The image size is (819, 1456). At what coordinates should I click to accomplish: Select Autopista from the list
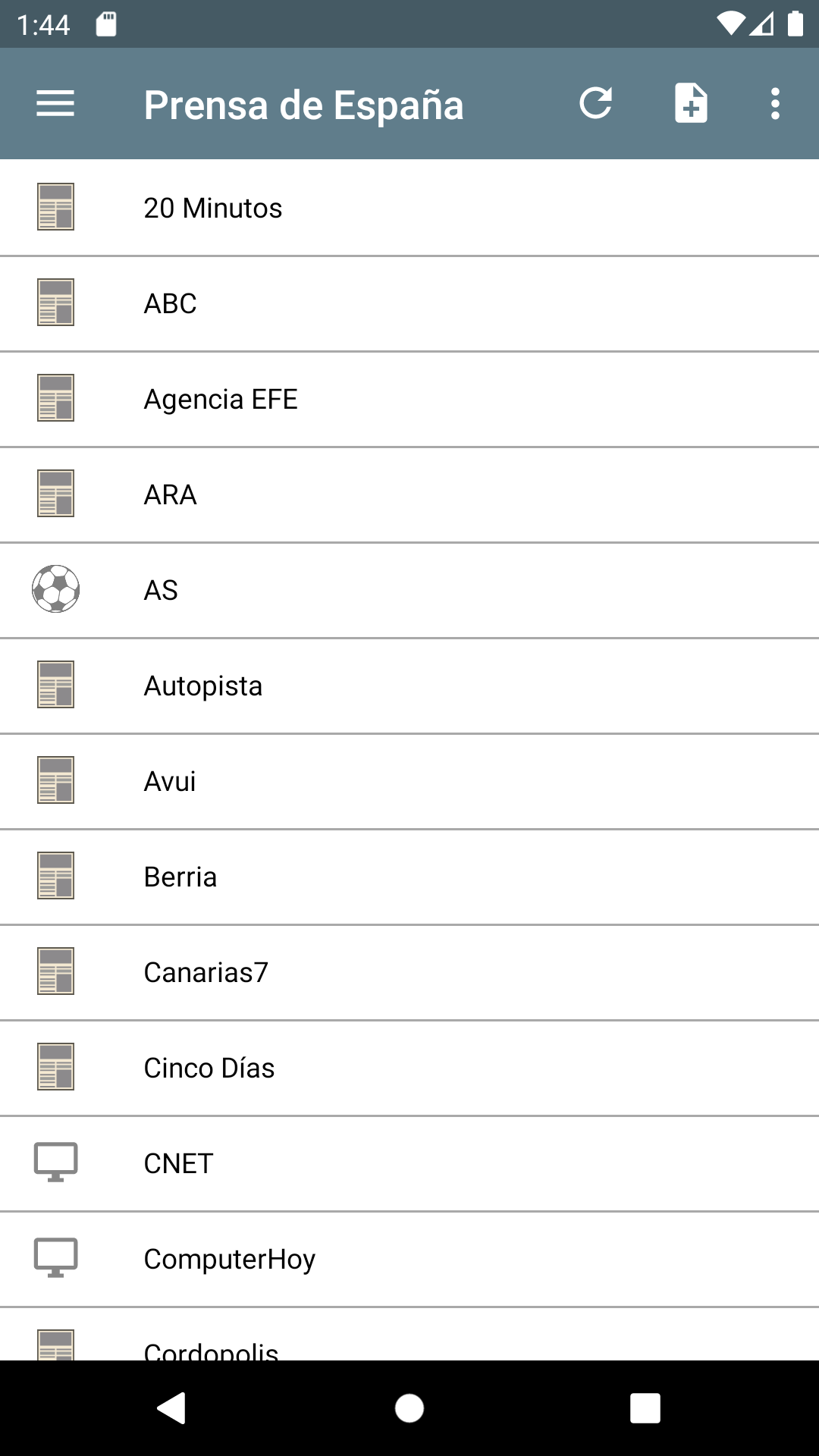coord(409,686)
